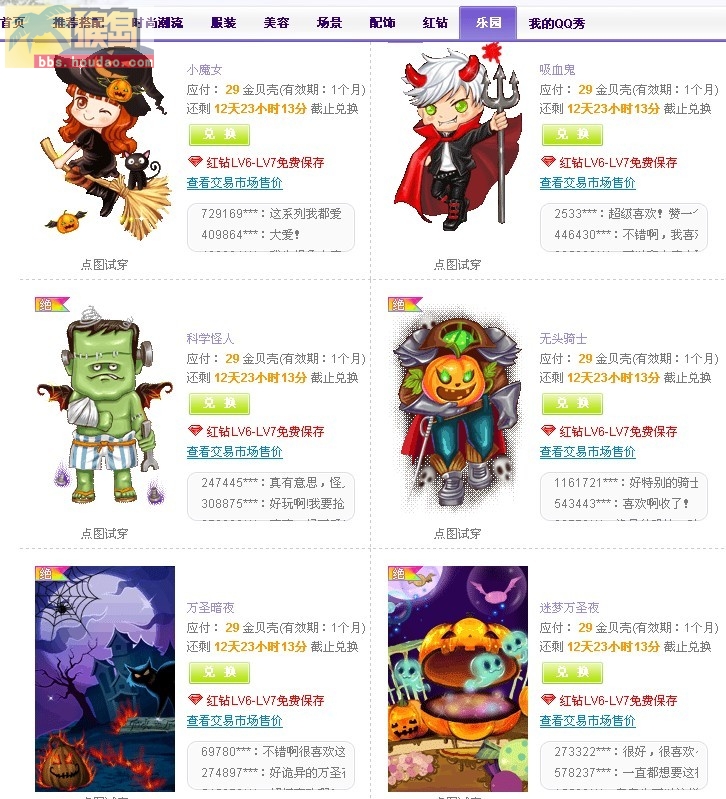Open the 时尚潮流 tab
Screen dimensions: 726x799
(x=158, y=21)
